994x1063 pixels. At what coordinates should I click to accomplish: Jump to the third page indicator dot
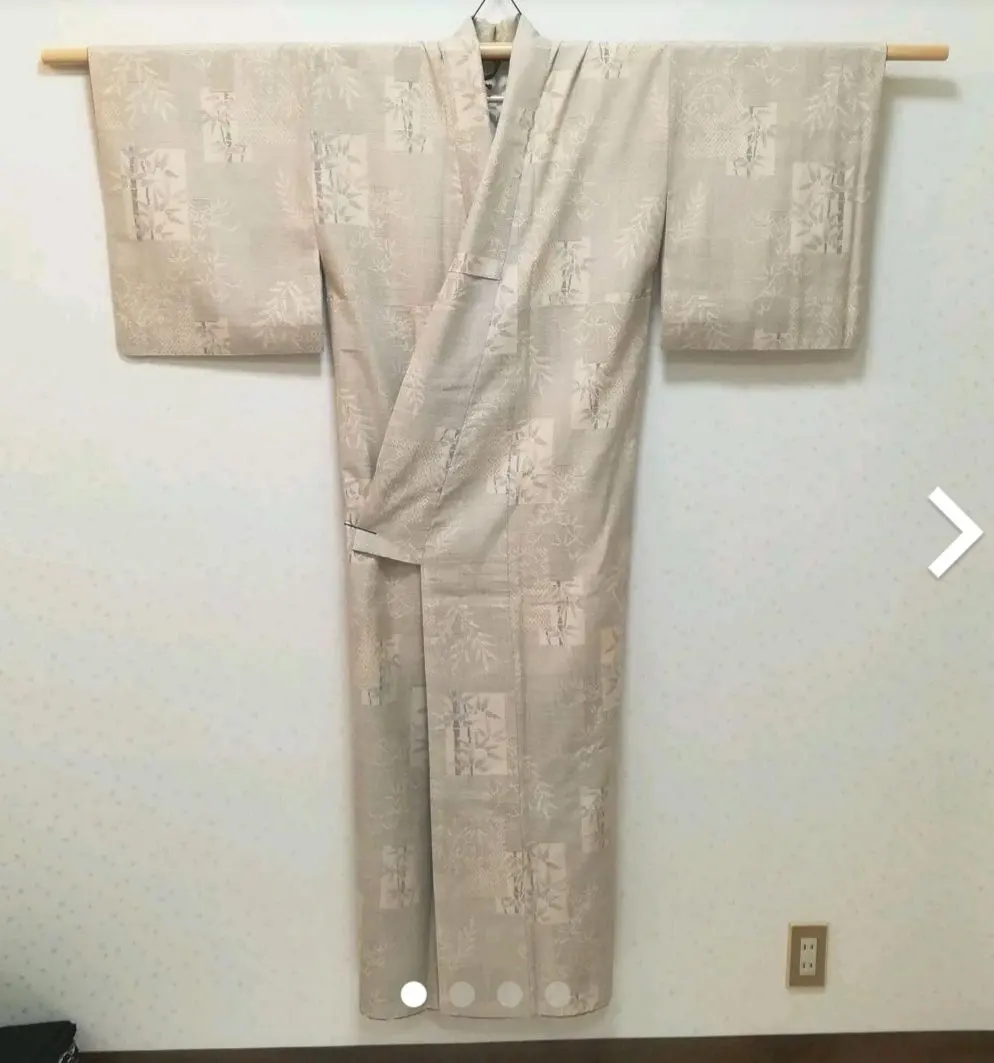click(x=510, y=994)
